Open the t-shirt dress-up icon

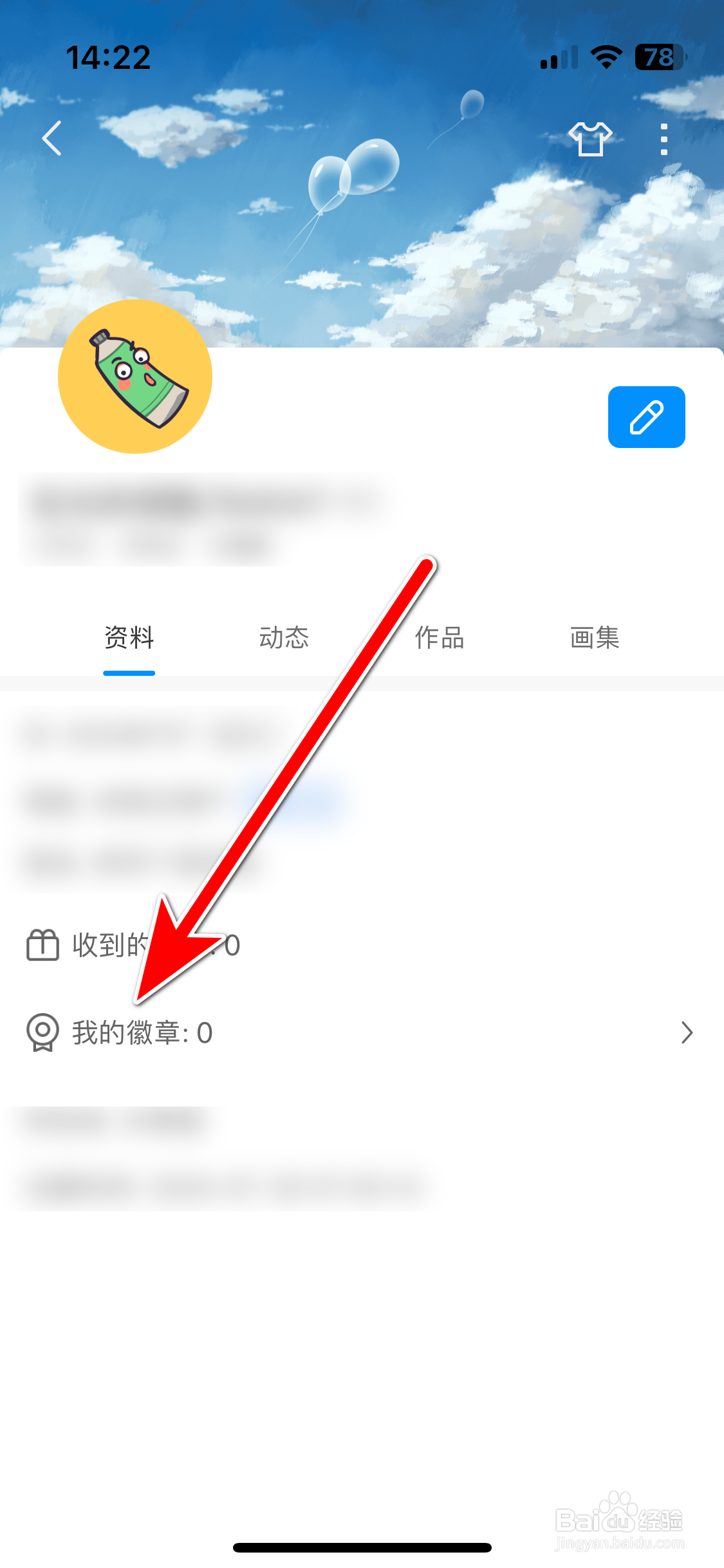pos(589,138)
